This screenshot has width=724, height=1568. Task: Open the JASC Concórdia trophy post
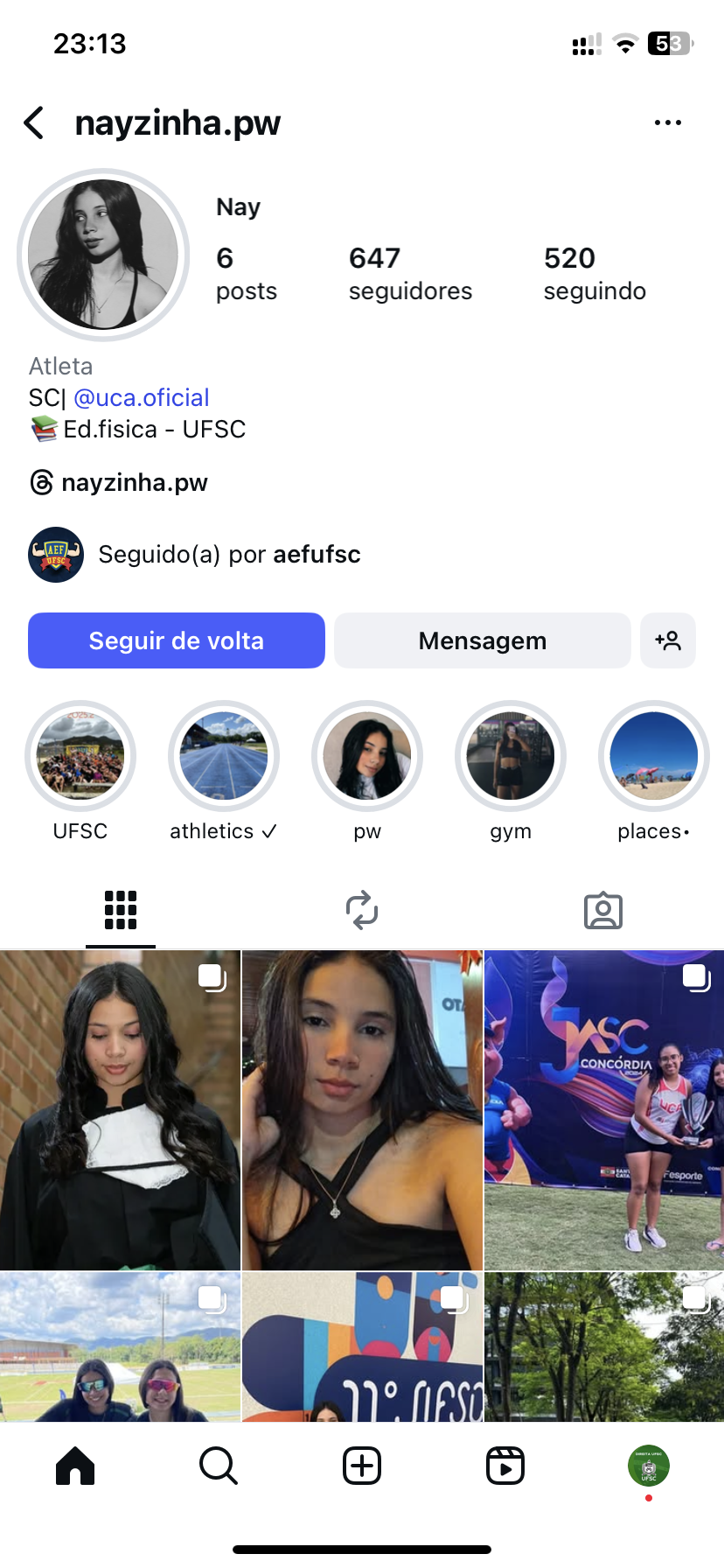pyautogui.click(x=604, y=1109)
